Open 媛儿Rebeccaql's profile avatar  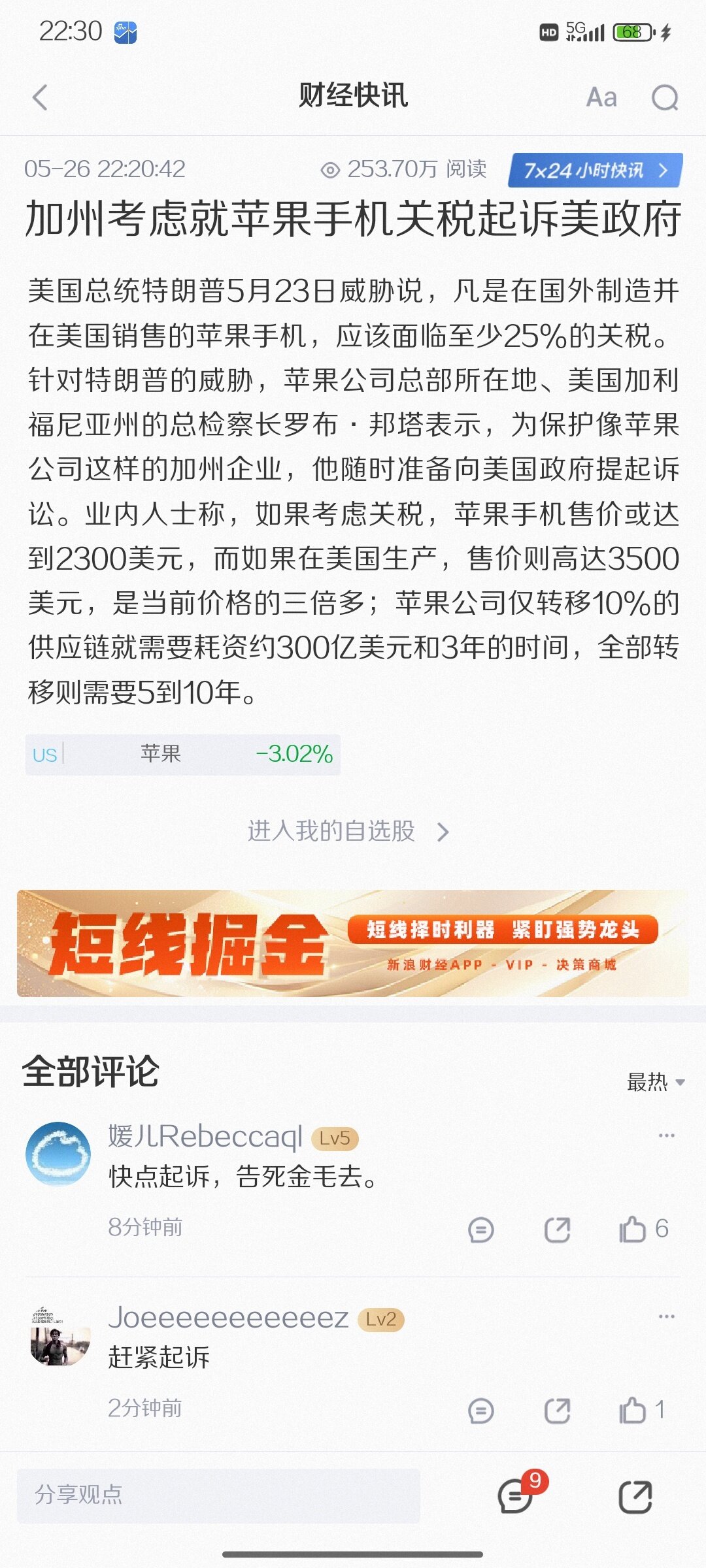[x=58, y=1154]
